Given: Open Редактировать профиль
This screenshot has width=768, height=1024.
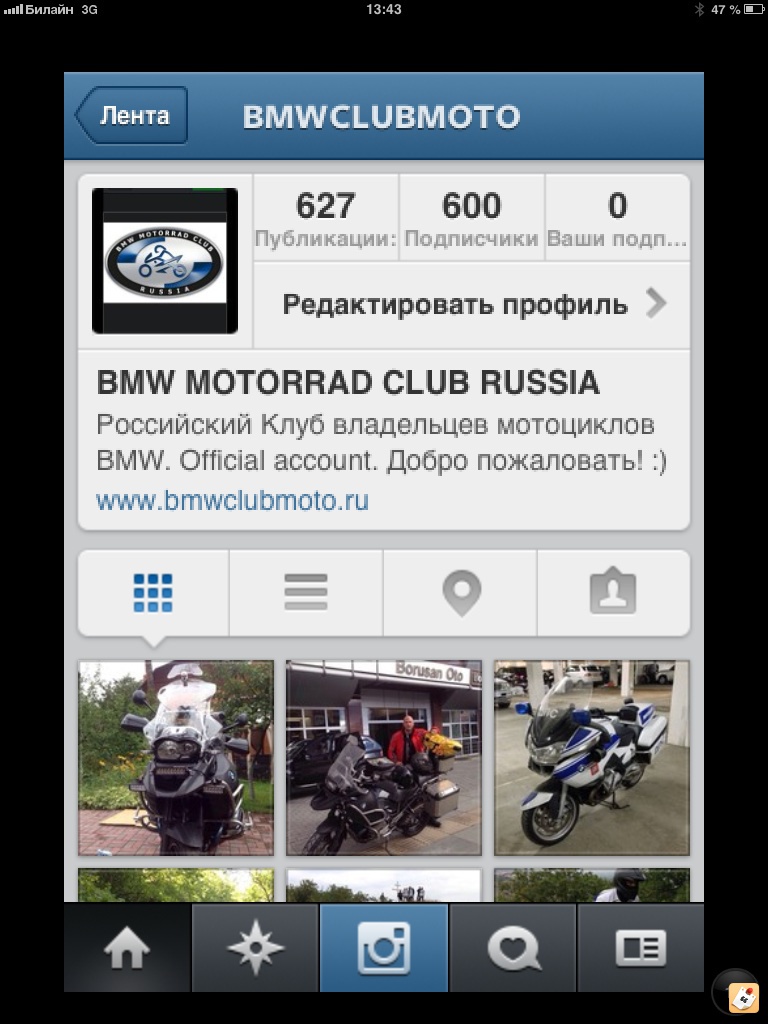Looking at the screenshot, I should pos(471,304).
